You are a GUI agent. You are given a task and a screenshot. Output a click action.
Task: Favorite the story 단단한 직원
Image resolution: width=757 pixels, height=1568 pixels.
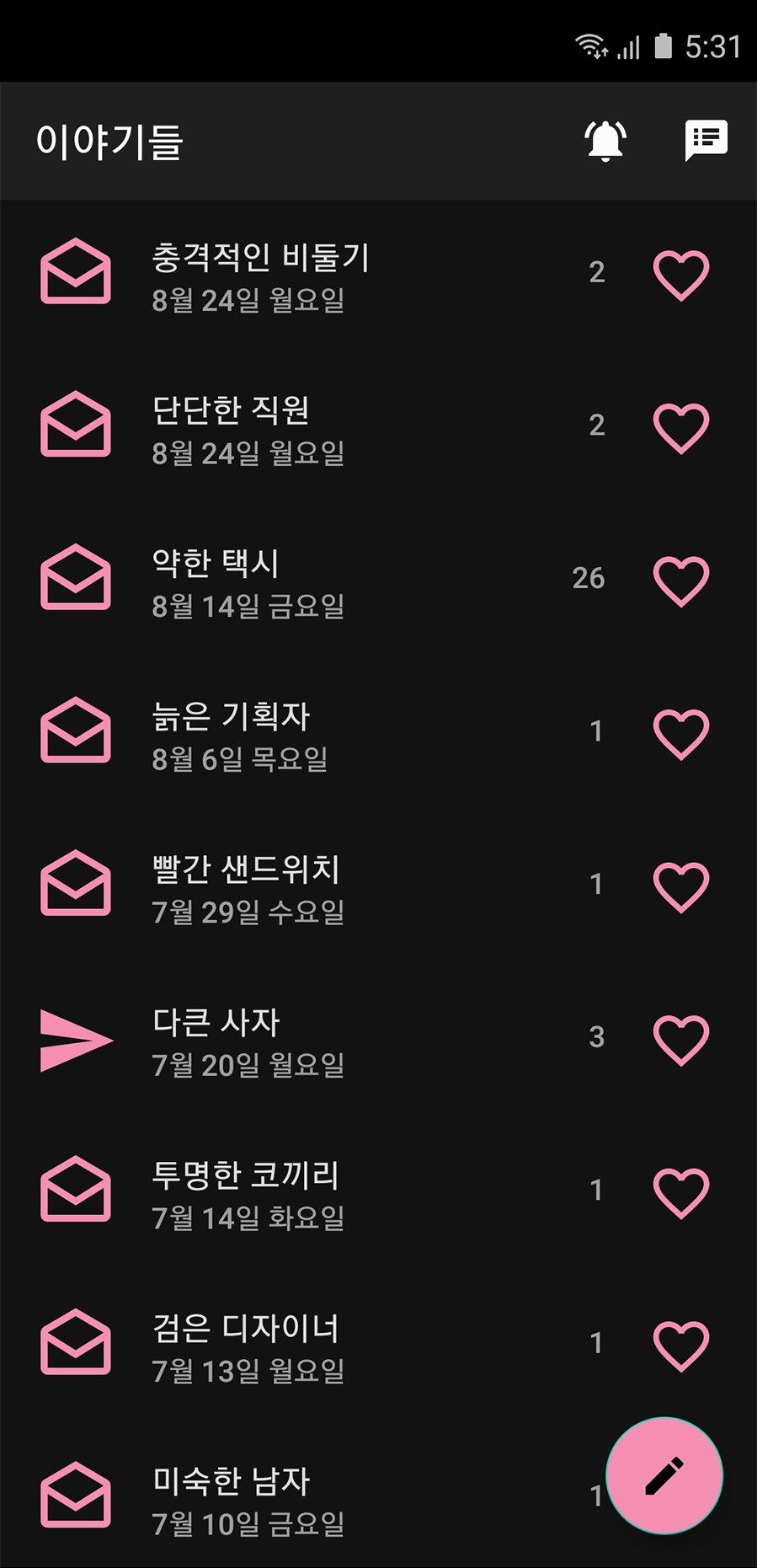coord(681,429)
